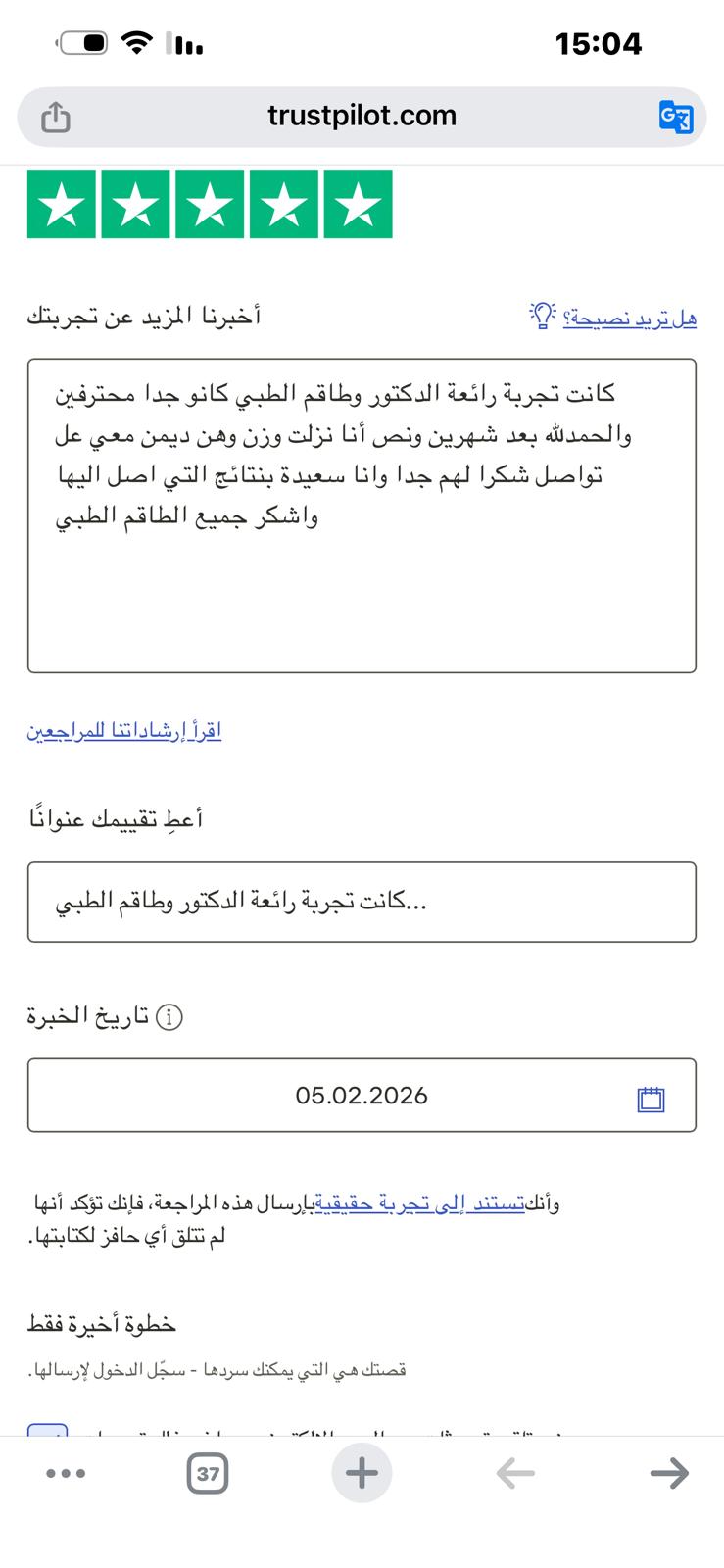Image resolution: width=724 pixels, height=1568 pixels.
Task: Tap the trustpilot.com address field
Action: pyautogui.click(x=362, y=117)
